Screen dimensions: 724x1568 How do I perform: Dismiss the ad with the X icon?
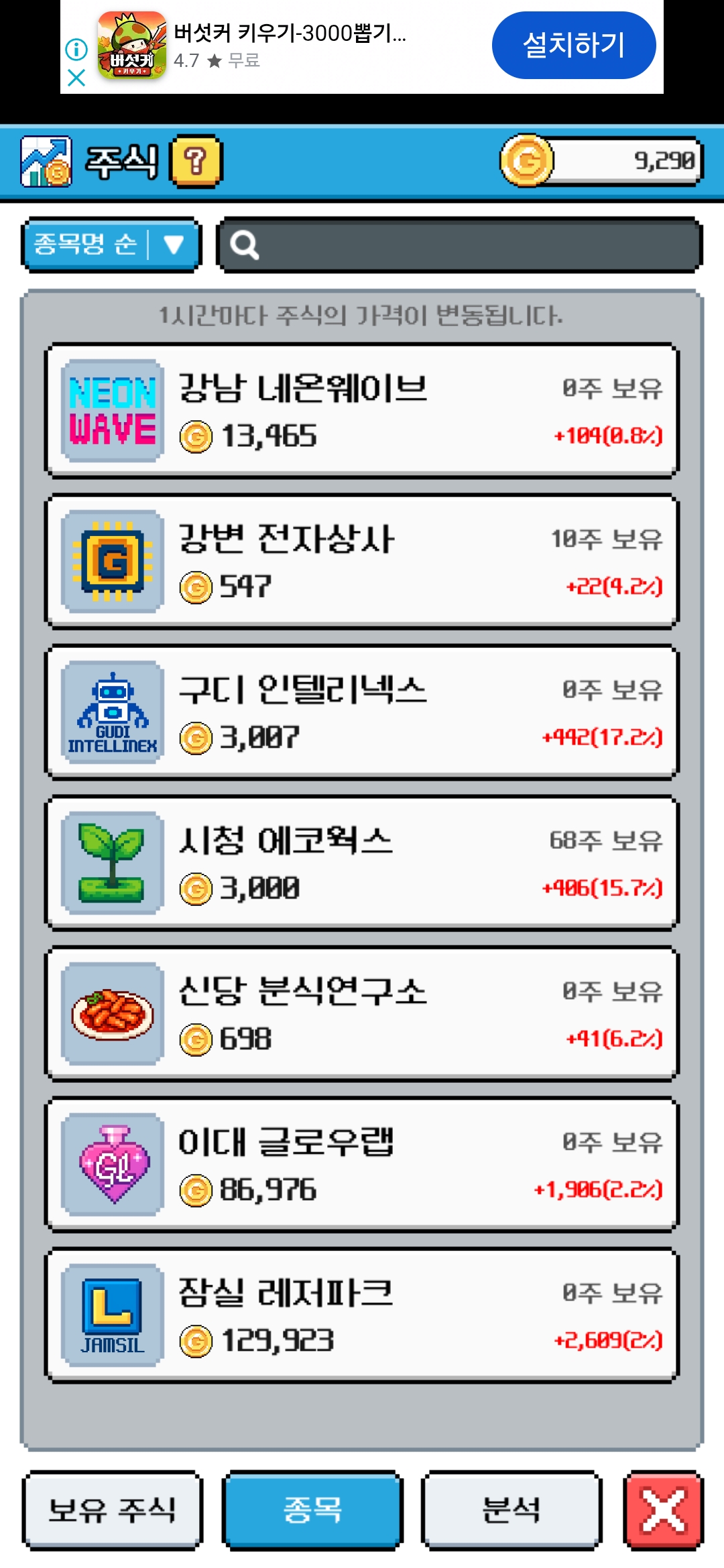tap(76, 78)
